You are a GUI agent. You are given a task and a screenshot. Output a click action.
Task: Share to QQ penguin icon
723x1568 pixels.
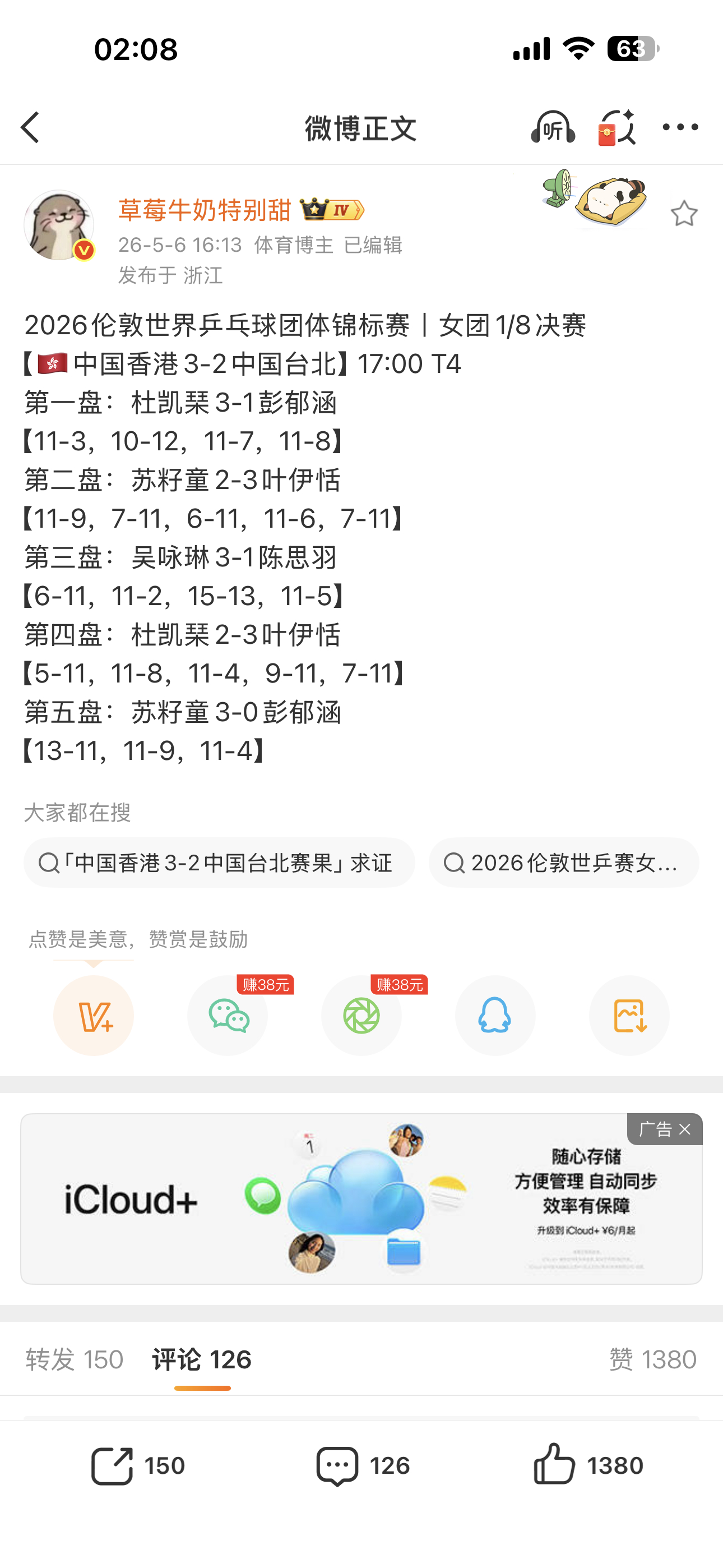(495, 1015)
